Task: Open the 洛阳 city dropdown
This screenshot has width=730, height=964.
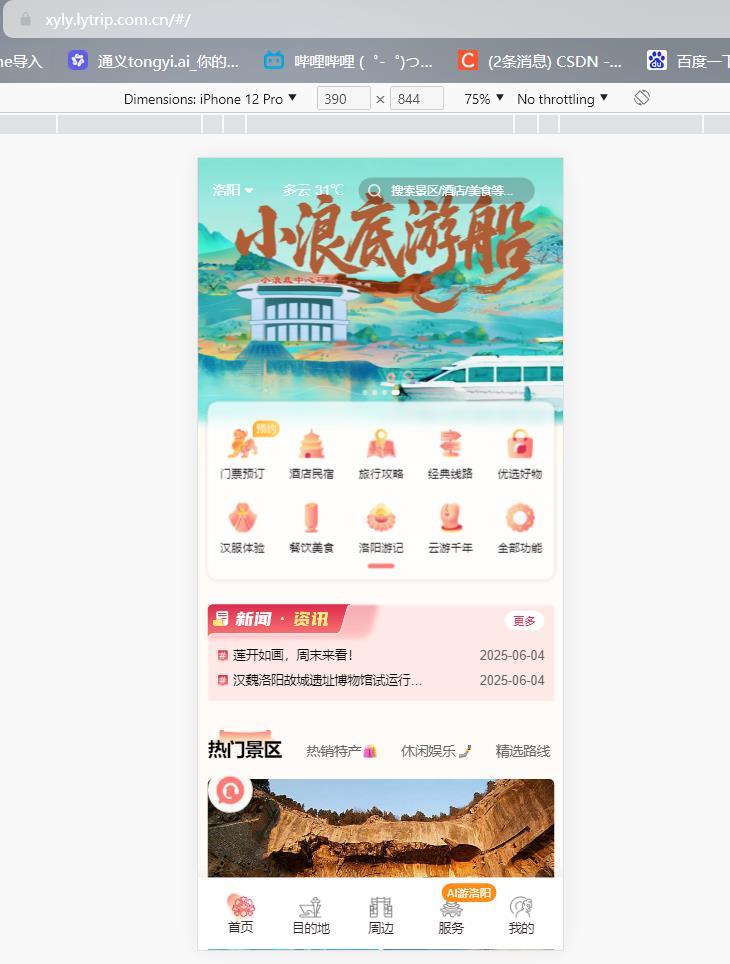Action: tap(233, 190)
